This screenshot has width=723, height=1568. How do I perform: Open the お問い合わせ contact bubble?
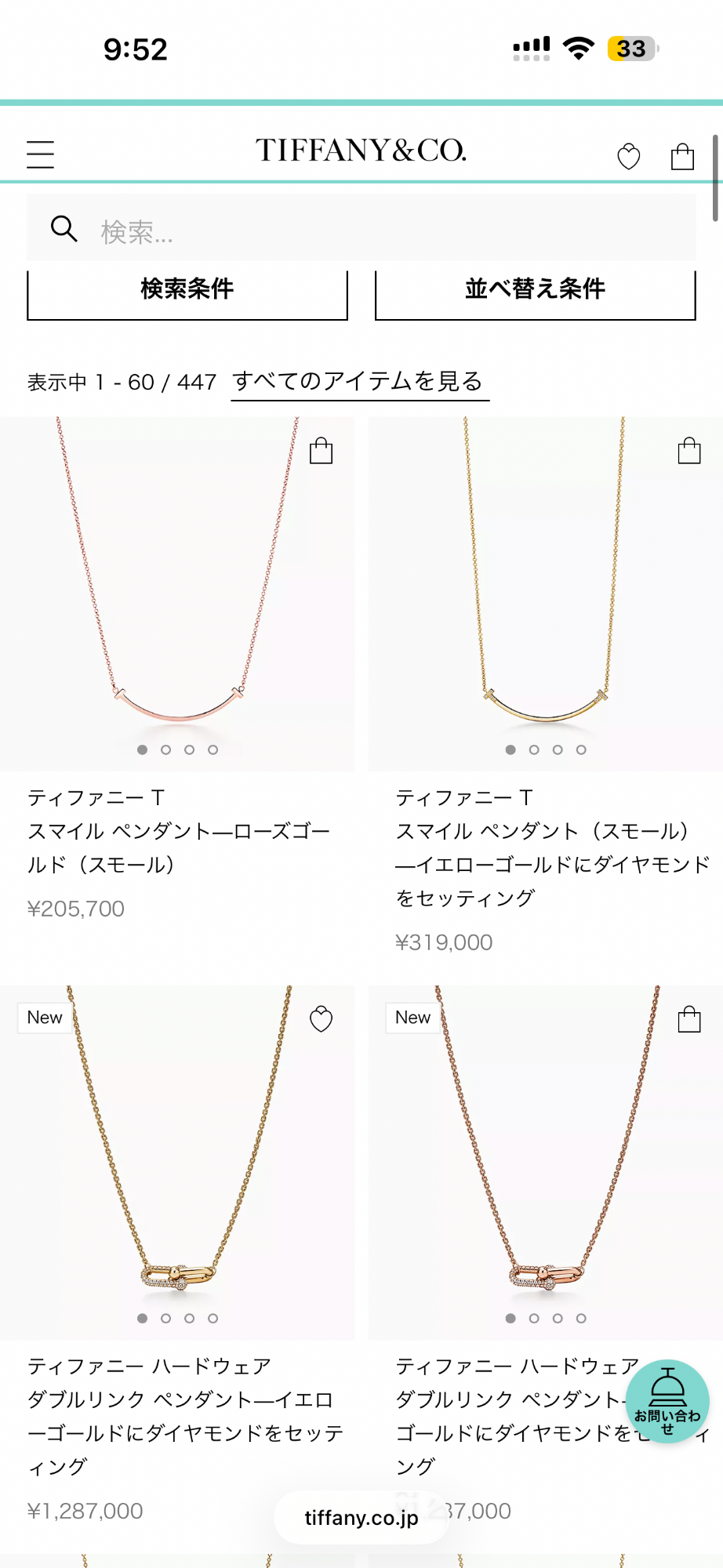point(667,1401)
